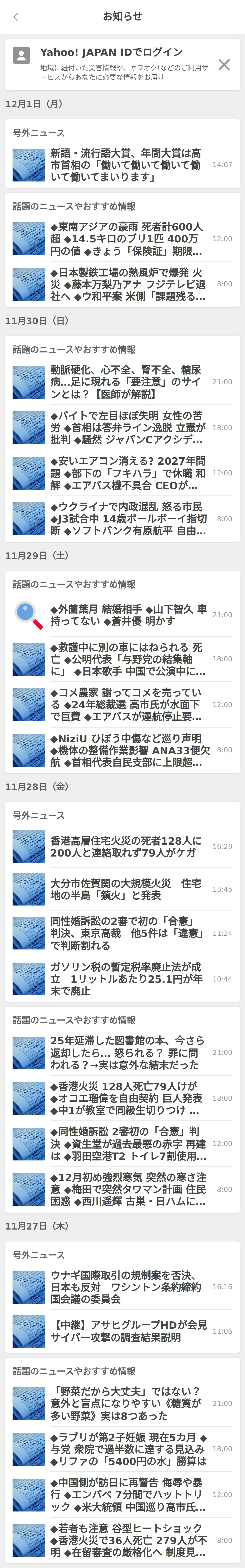245x1568 pixels.
Task: Open the ウクライナで内政混乱 news digest
Action: [x=122, y=519]
